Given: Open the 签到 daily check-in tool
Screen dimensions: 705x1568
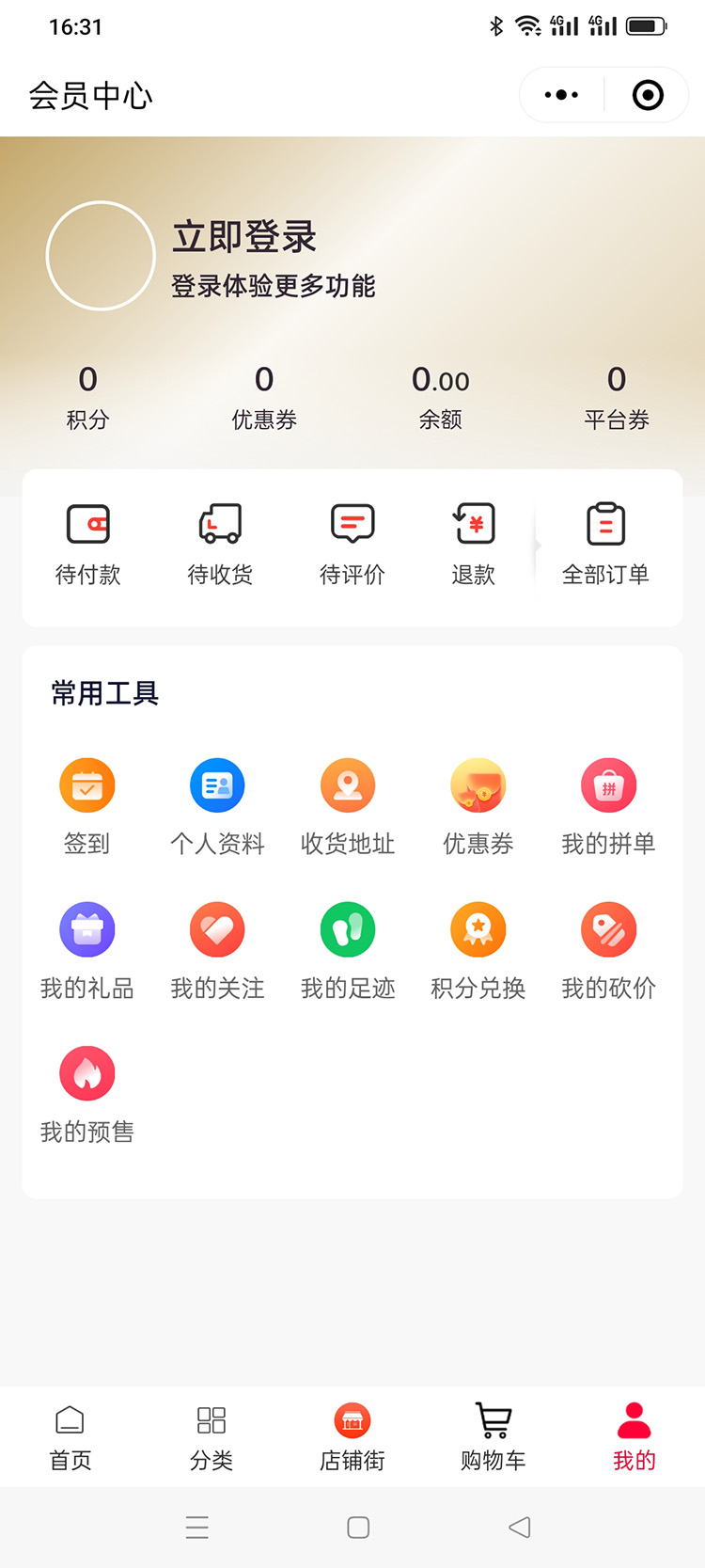Looking at the screenshot, I should [87, 806].
